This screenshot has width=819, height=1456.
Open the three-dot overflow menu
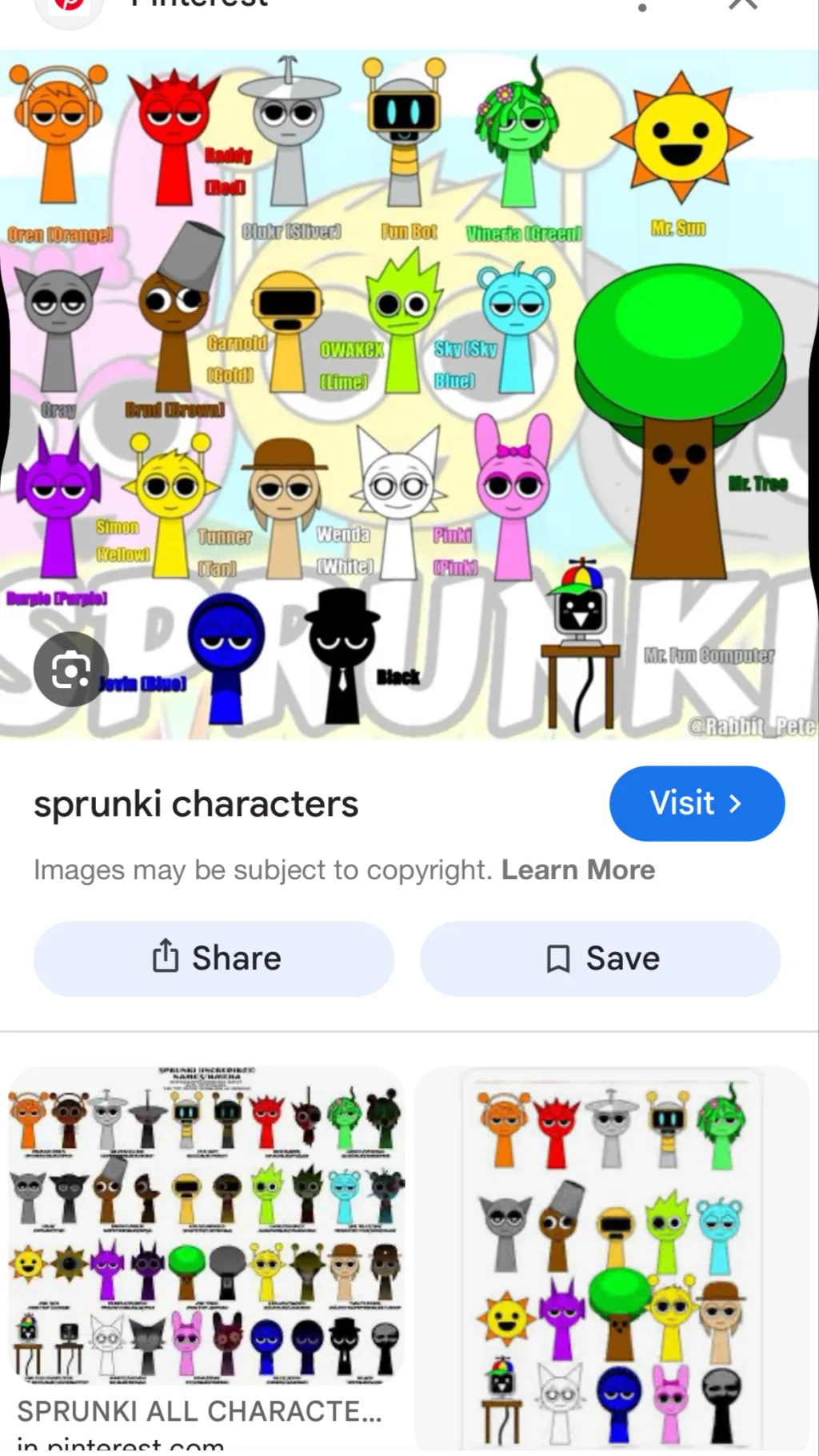642,6
